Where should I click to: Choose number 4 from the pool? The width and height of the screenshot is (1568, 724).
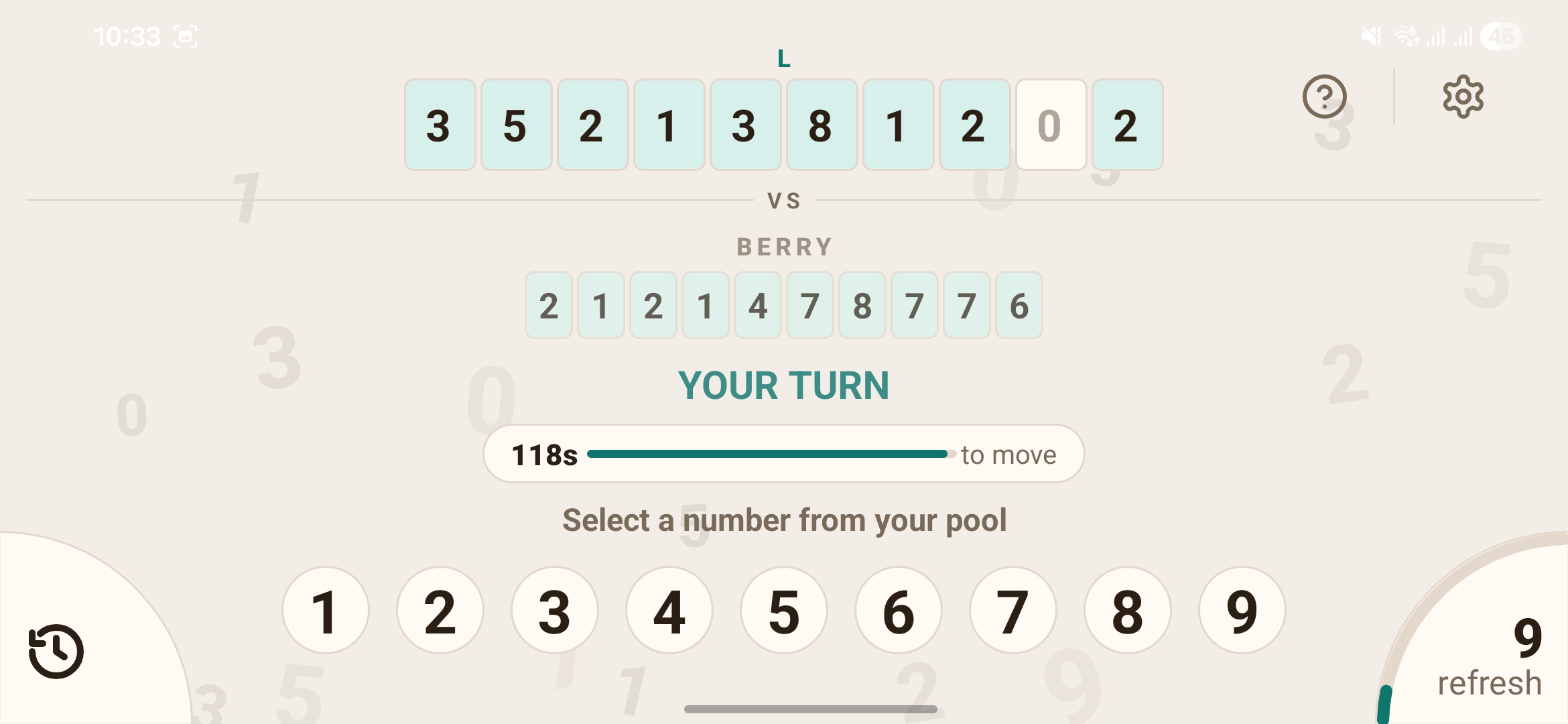(669, 611)
